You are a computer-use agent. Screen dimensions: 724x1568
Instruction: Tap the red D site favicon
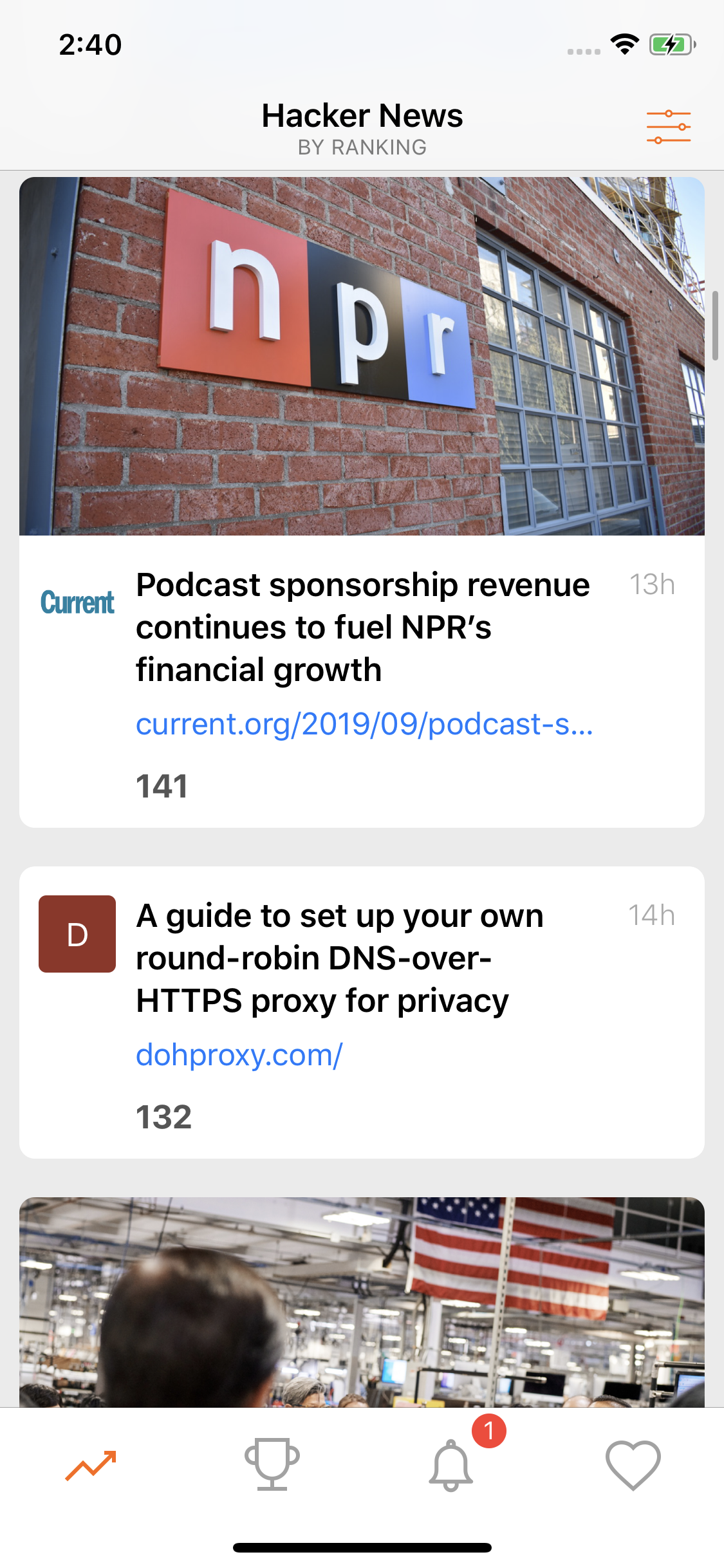coord(77,934)
